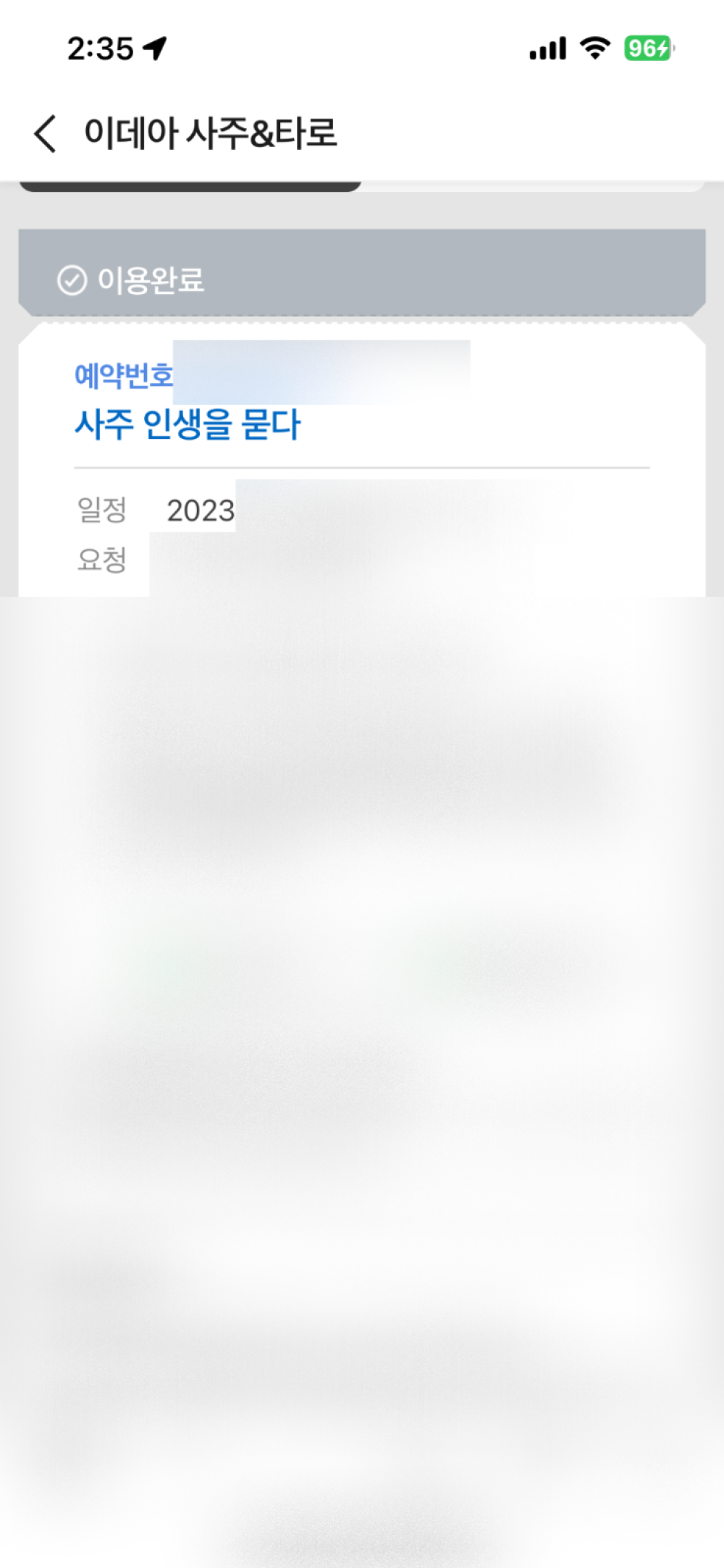Open the 사주 인생을 묻다 booking link
724x1568 pixels.
pyautogui.click(x=188, y=425)
